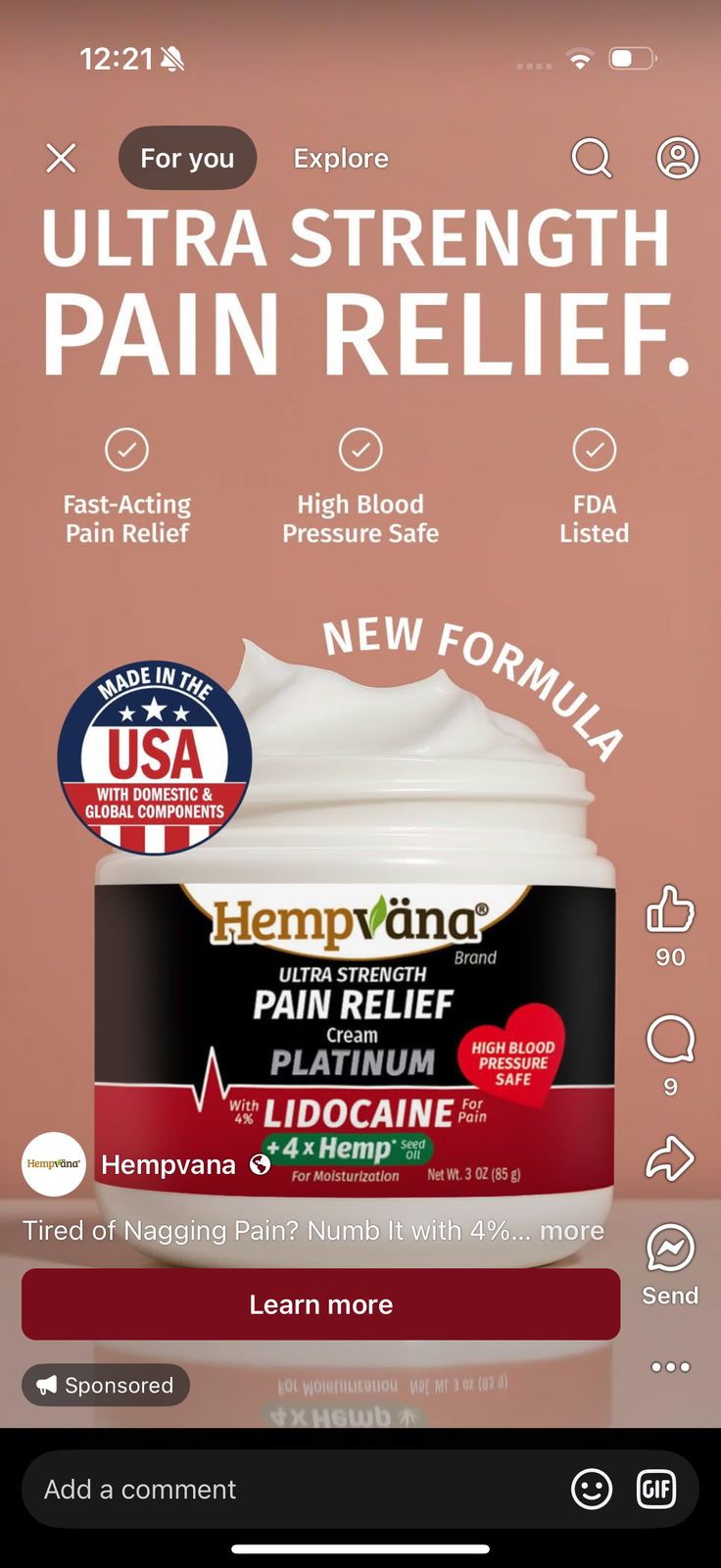Share this post with the arrow icon
Image resolution: width=721 pixels, height=1568 pixels.
670,1157
